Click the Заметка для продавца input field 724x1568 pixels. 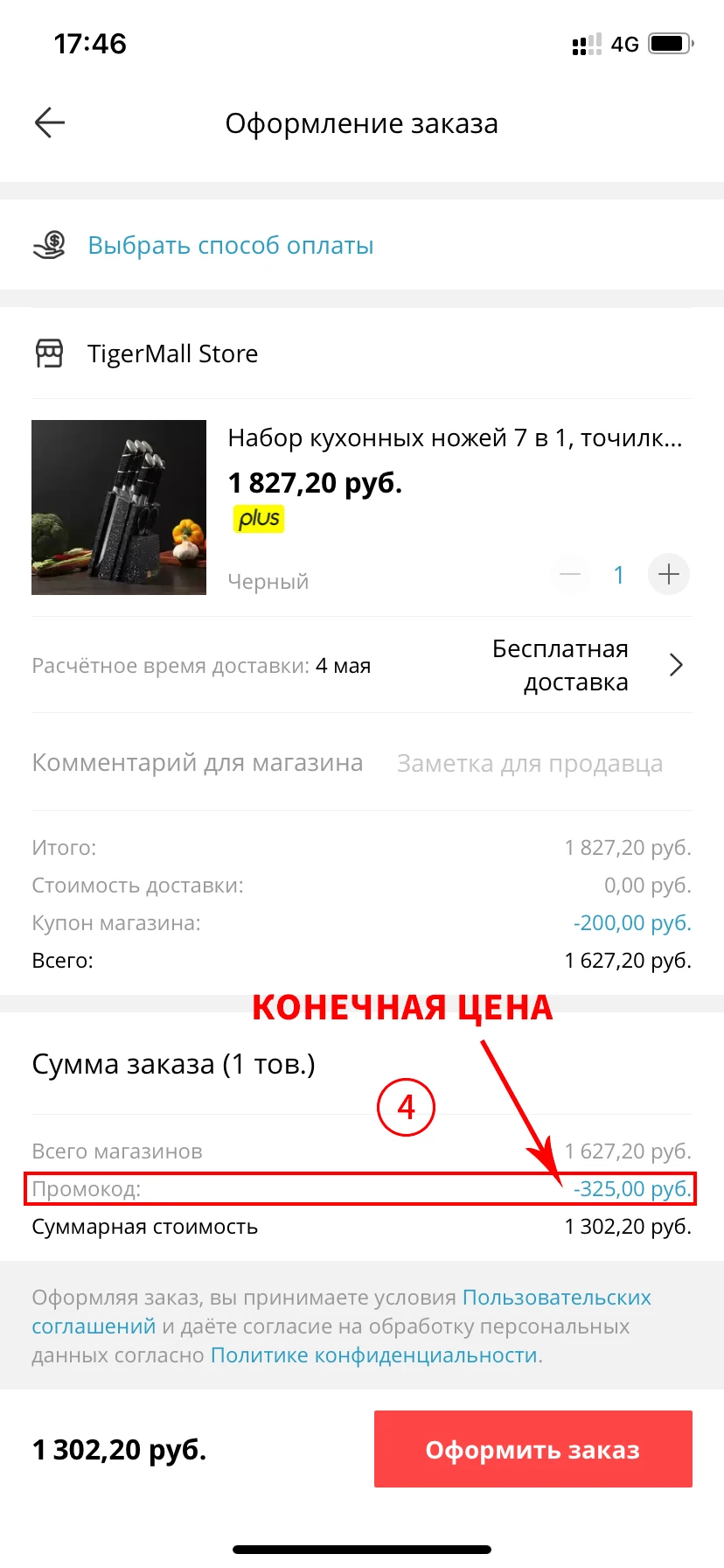[529, 762]
